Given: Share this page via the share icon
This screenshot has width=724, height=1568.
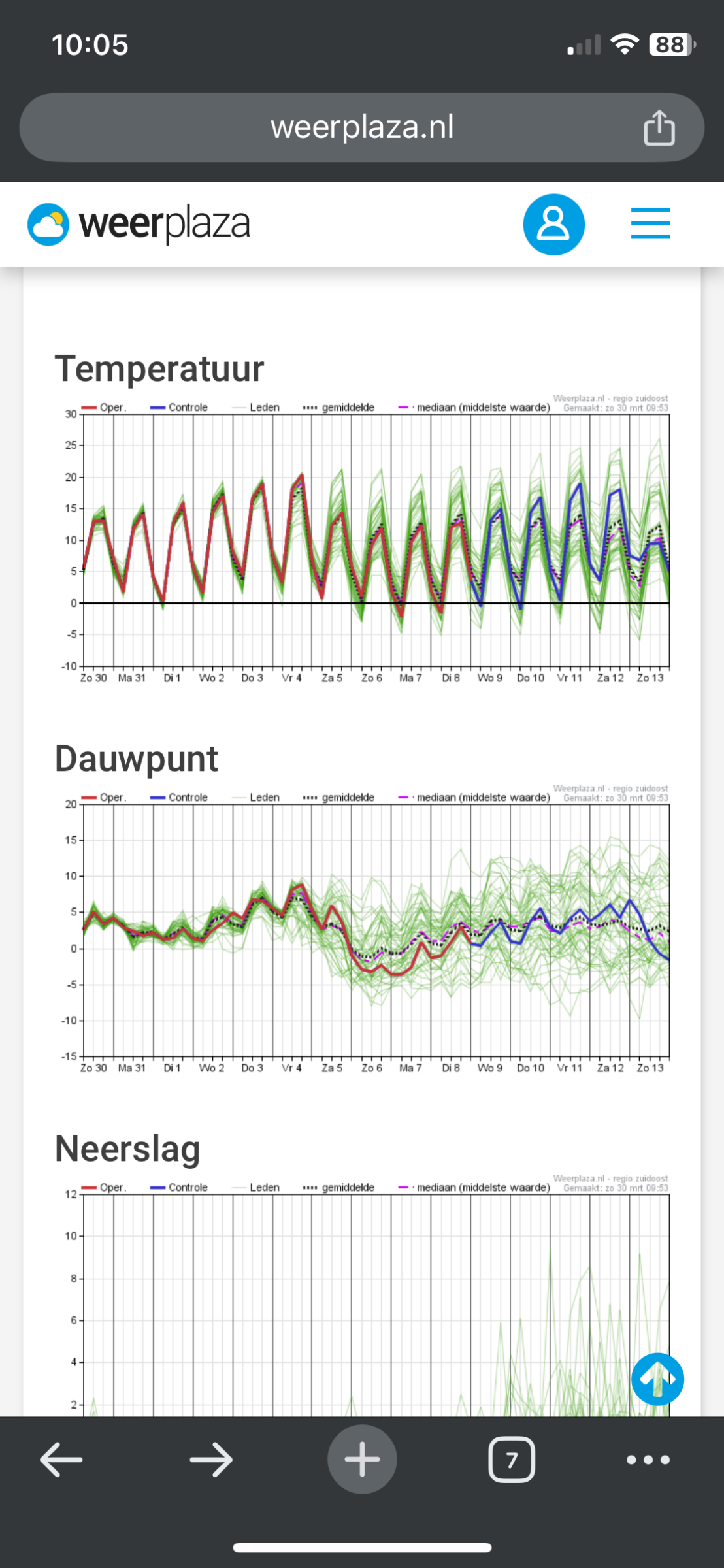Looking at the screenshot, I should tap(659, 127).
